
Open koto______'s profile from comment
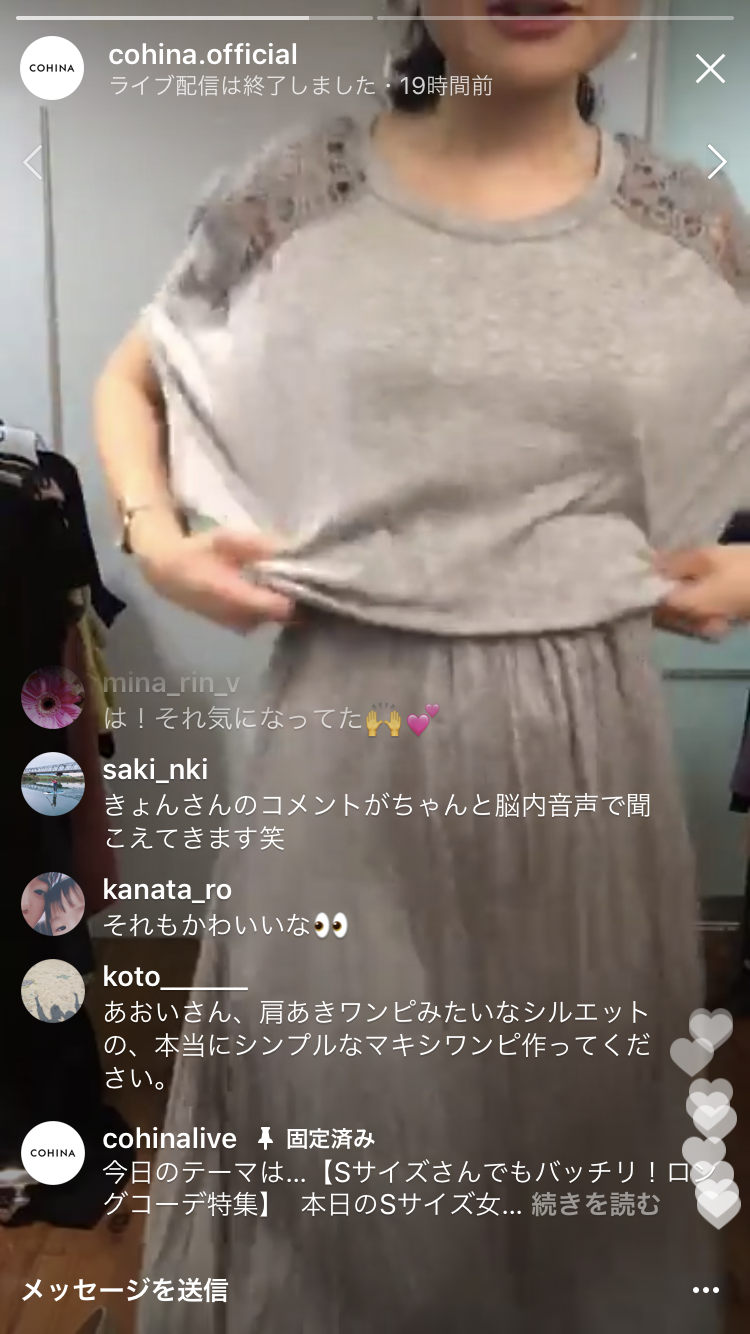[x=52, y=991]
